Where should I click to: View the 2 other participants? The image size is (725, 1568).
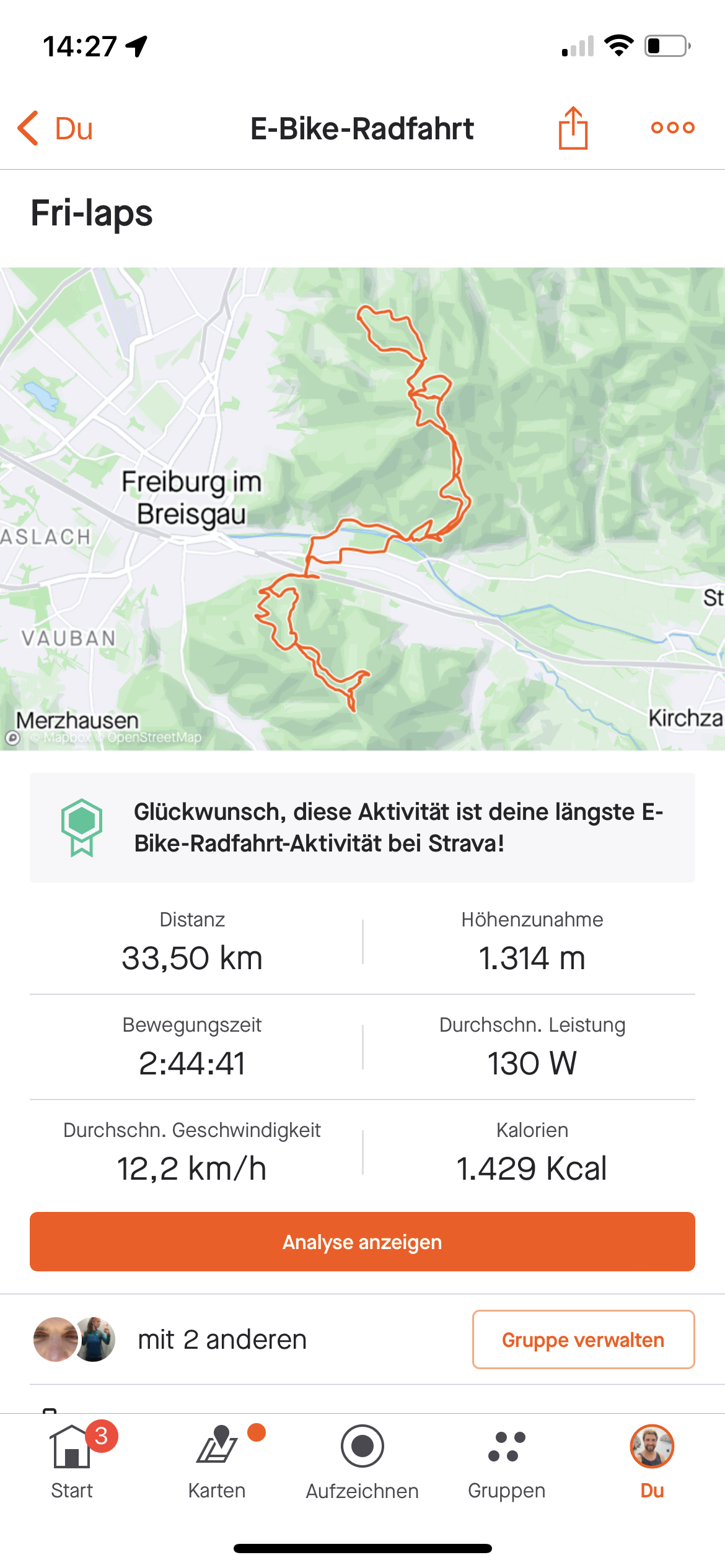pyautogui.click(x=170, y=1339)
